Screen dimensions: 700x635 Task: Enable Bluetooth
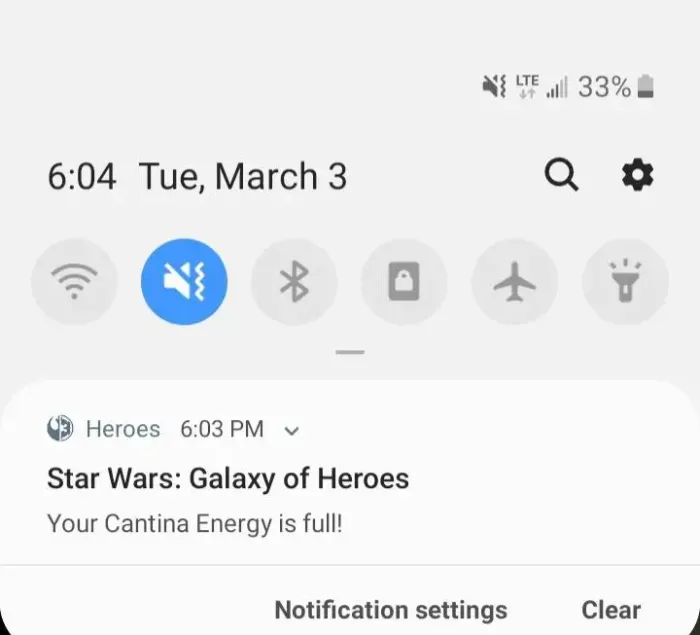click(x=294, y=283)
